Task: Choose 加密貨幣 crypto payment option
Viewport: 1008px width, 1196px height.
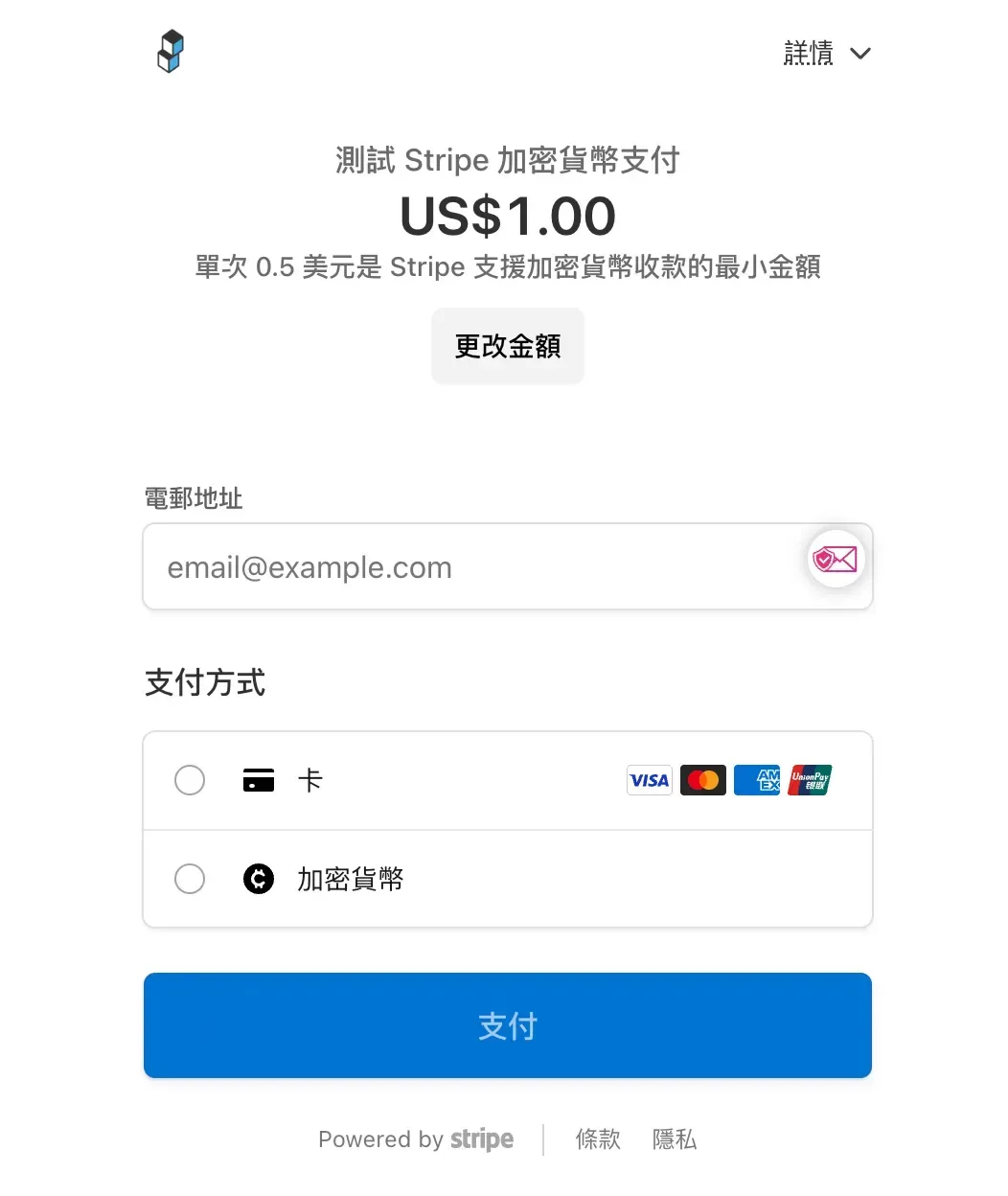Action: tap(191, 879)
